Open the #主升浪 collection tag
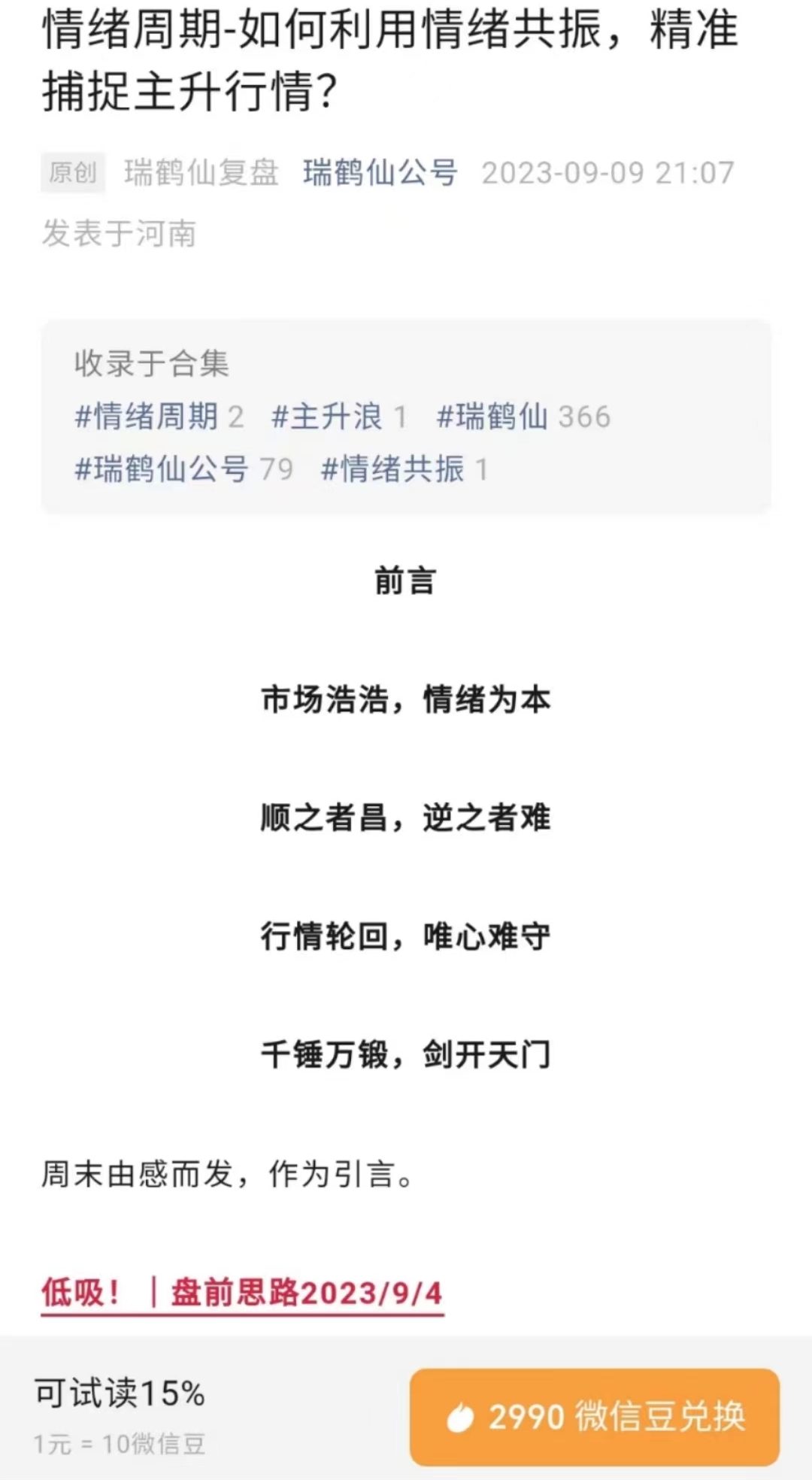The width and height of the screenshot is (812, 1480). tap(327, 417)
